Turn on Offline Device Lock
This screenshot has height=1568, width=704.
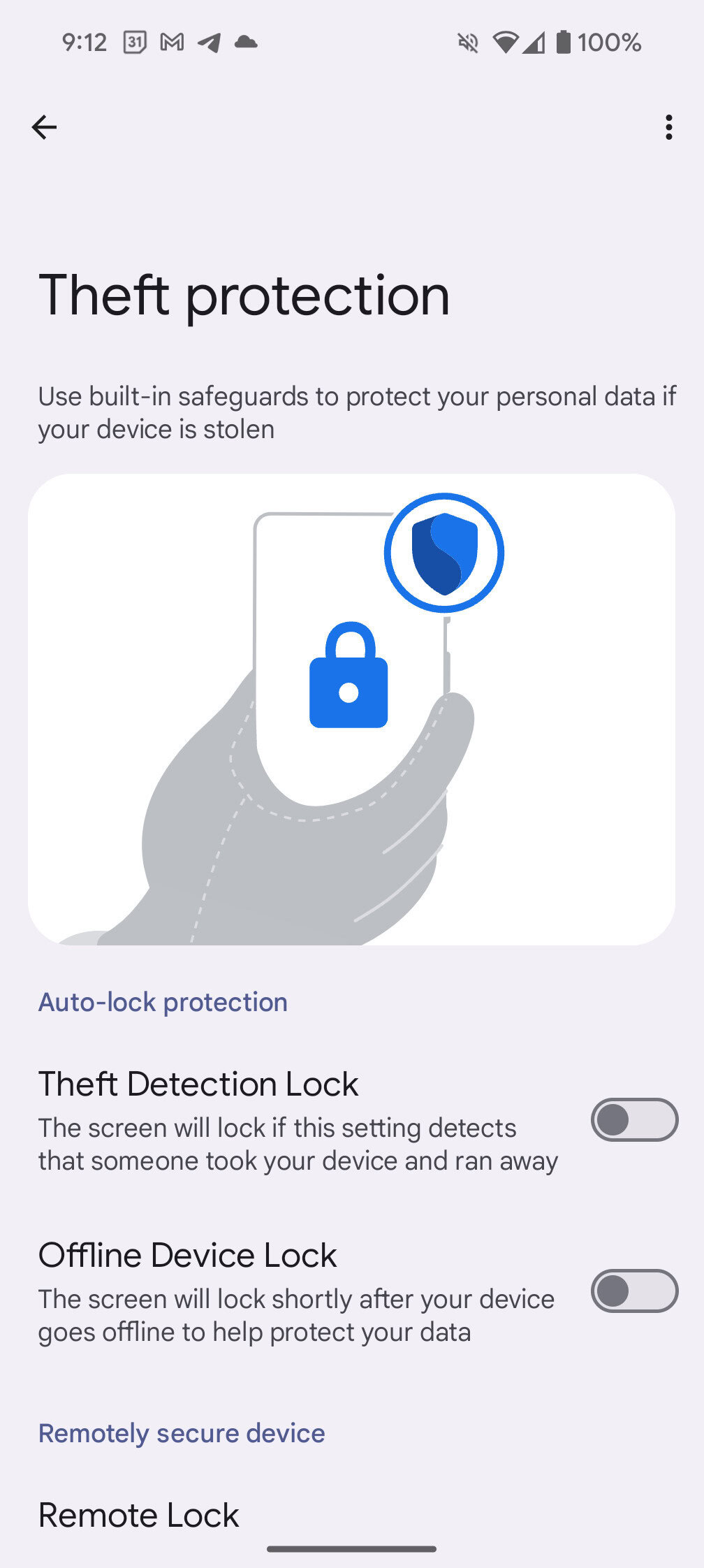(x=634, y=1291)
